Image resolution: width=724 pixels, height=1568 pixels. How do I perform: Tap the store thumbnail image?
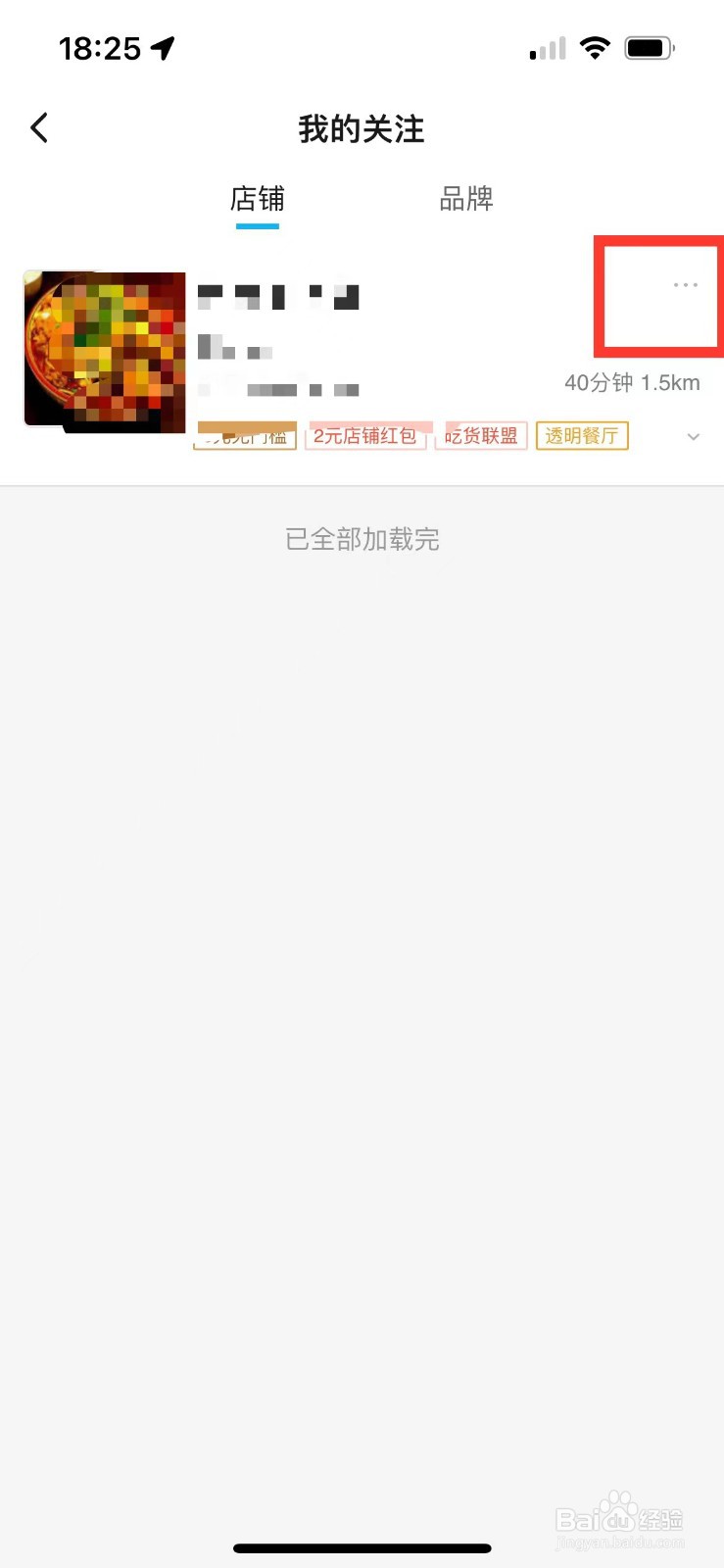click(x=104, y=350)
